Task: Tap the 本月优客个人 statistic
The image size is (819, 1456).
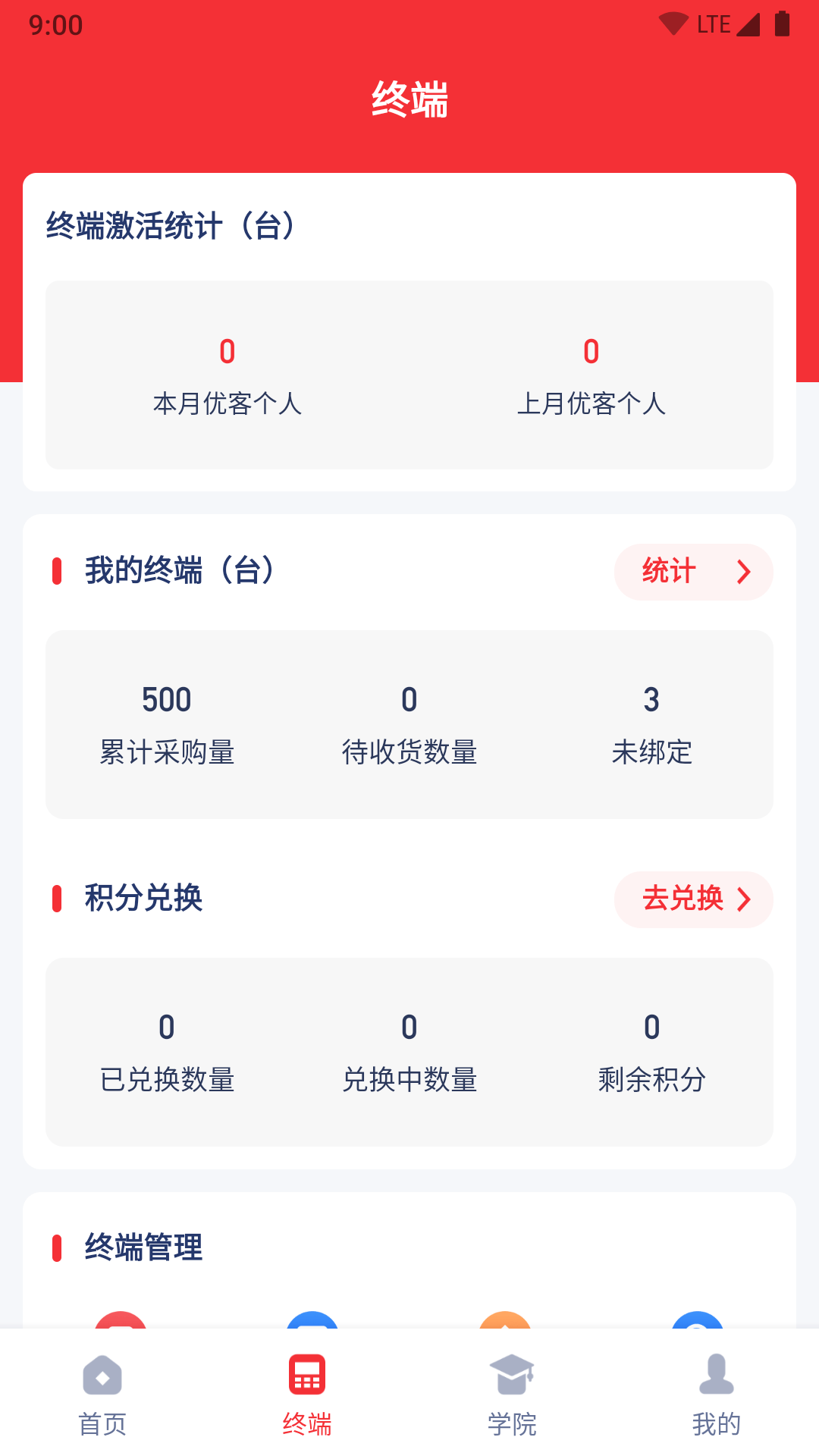Action: [x=227, y=378]
